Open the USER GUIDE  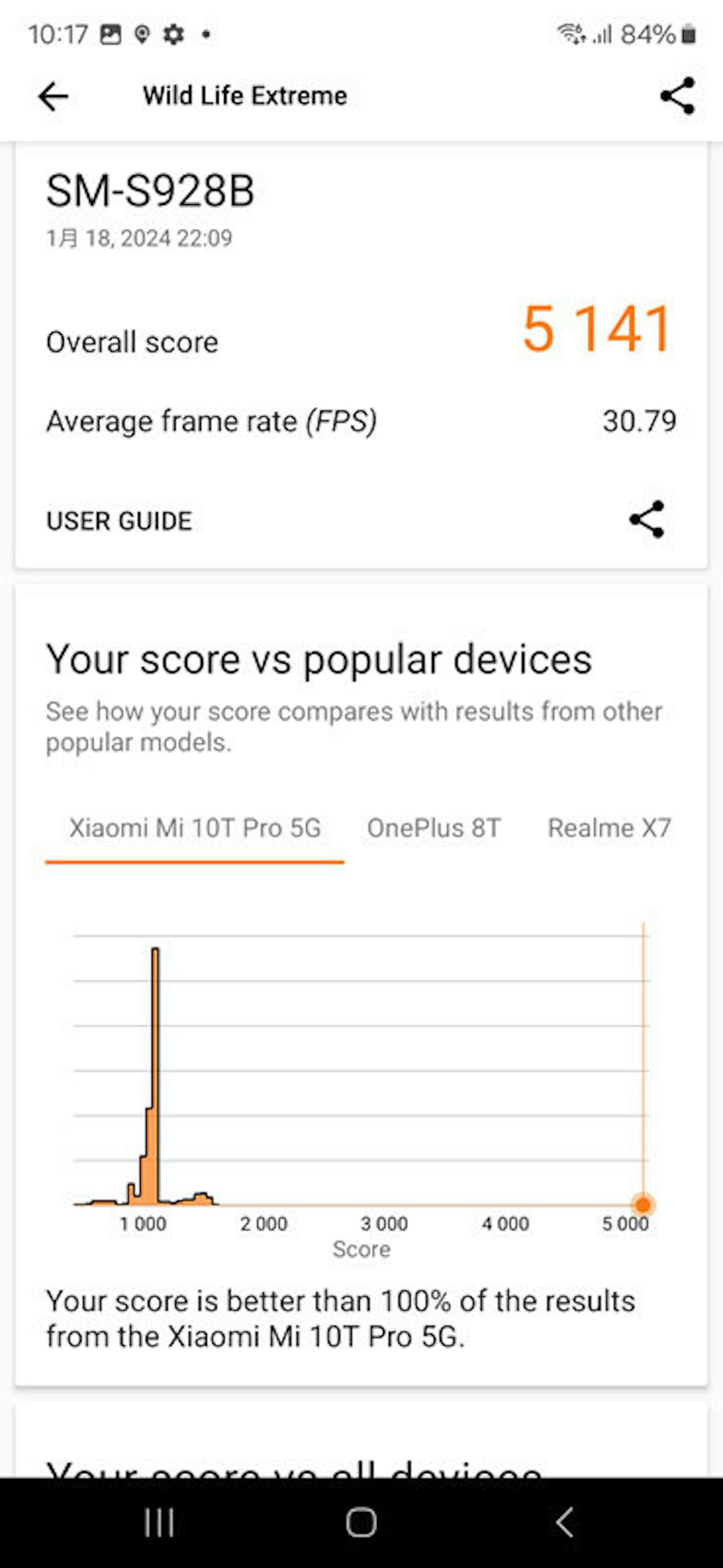click(x=119, y=521)
